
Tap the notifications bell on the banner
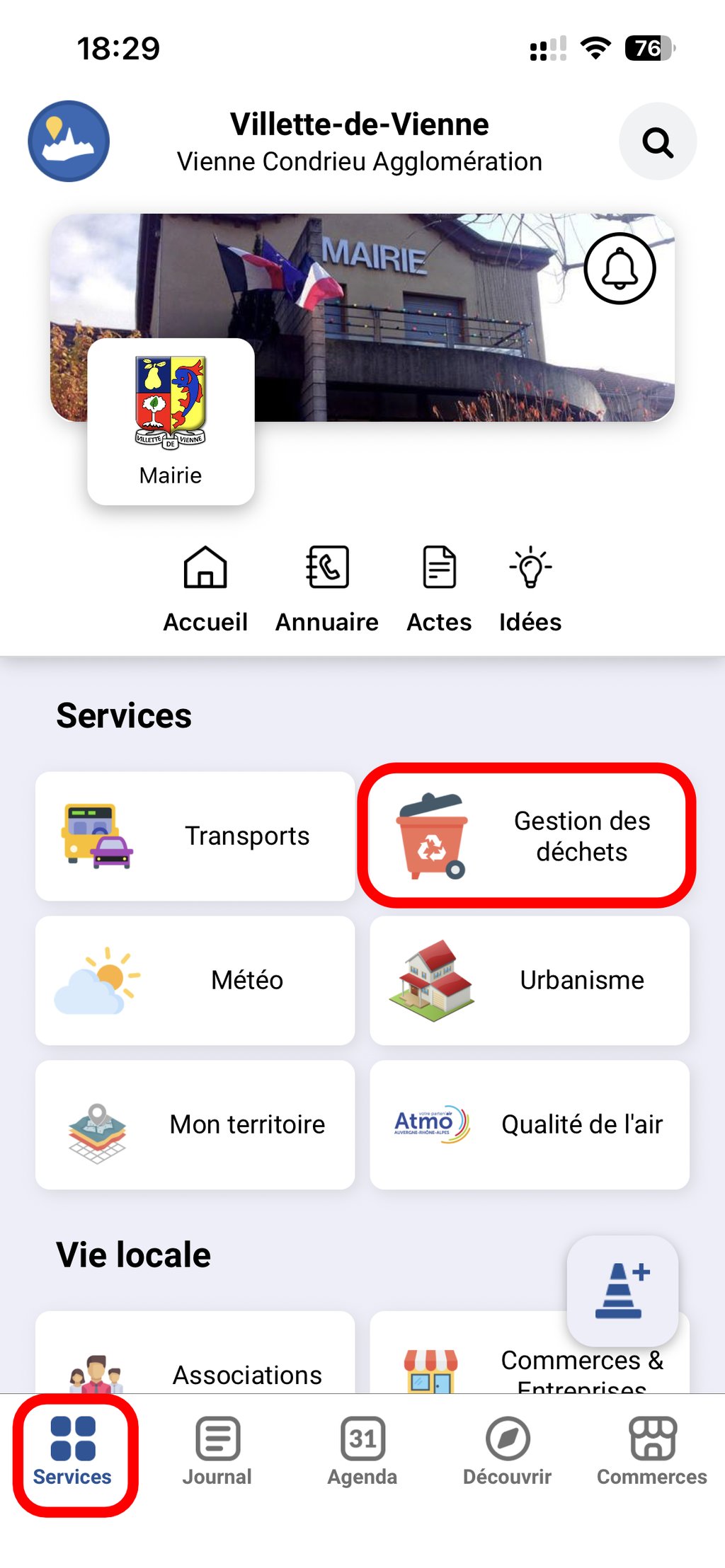pyautogui.click(x=620, y=269)
